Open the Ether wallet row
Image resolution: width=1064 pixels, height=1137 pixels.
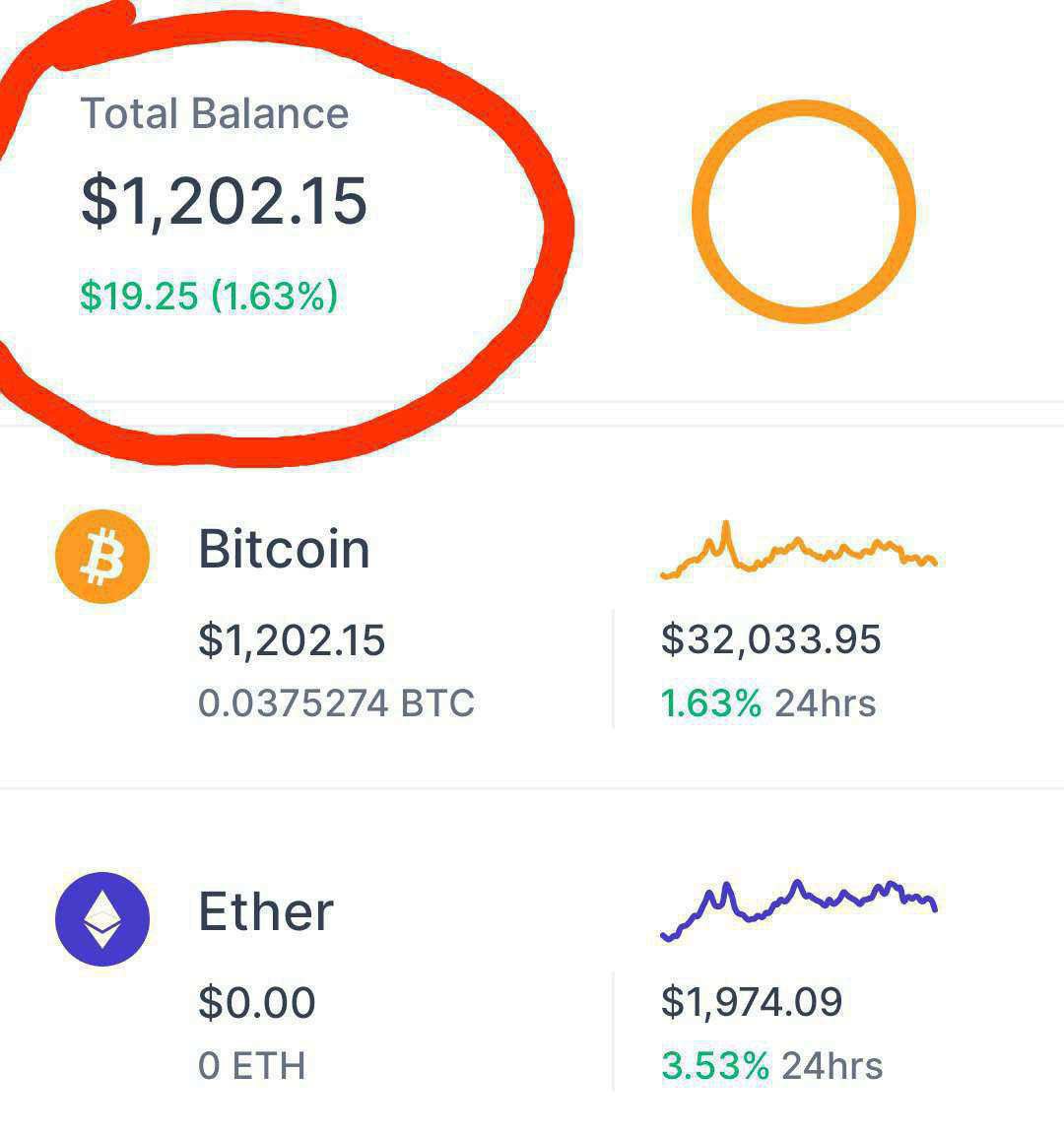266,912
